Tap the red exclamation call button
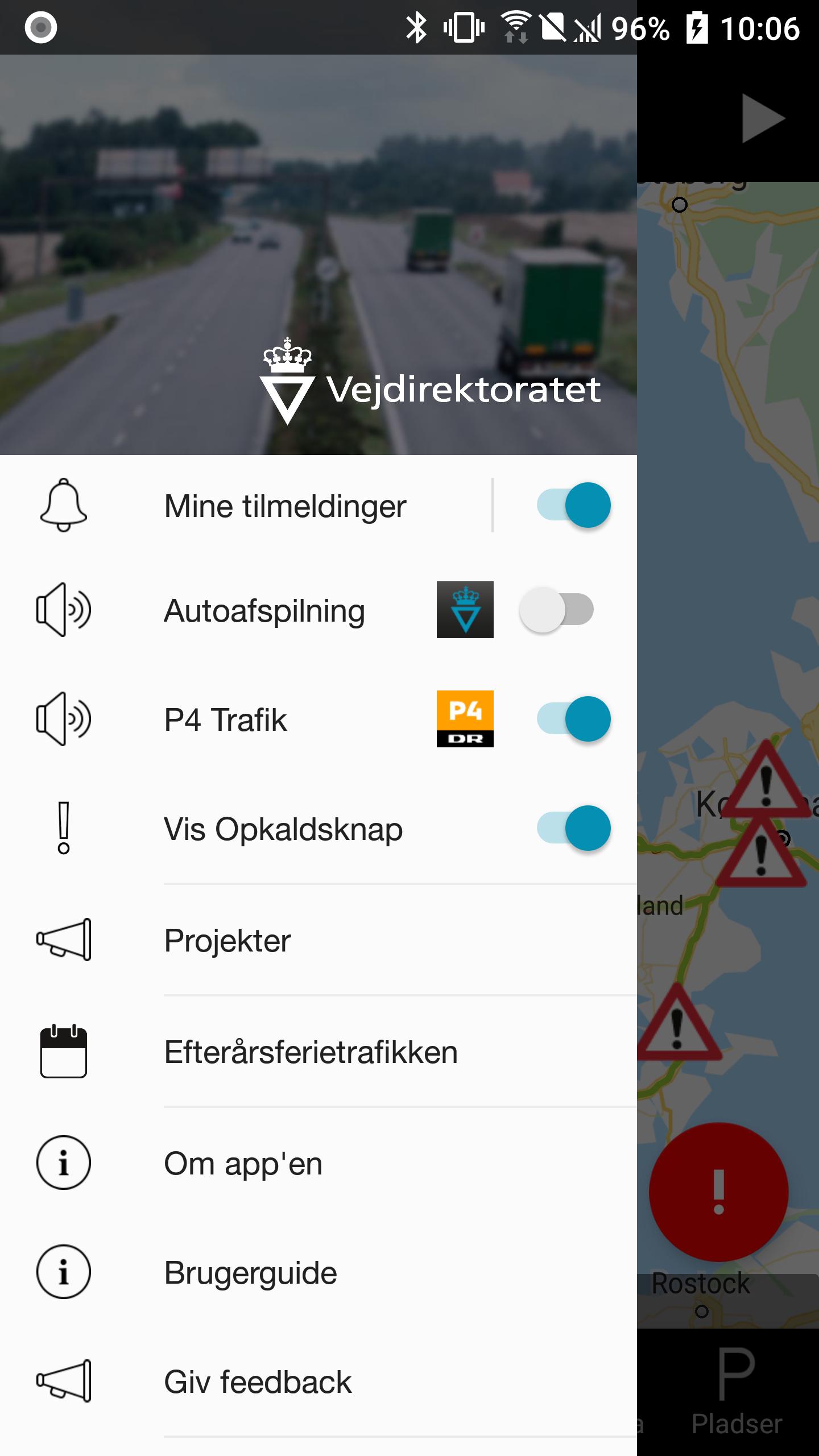 tap(718, 1192)
